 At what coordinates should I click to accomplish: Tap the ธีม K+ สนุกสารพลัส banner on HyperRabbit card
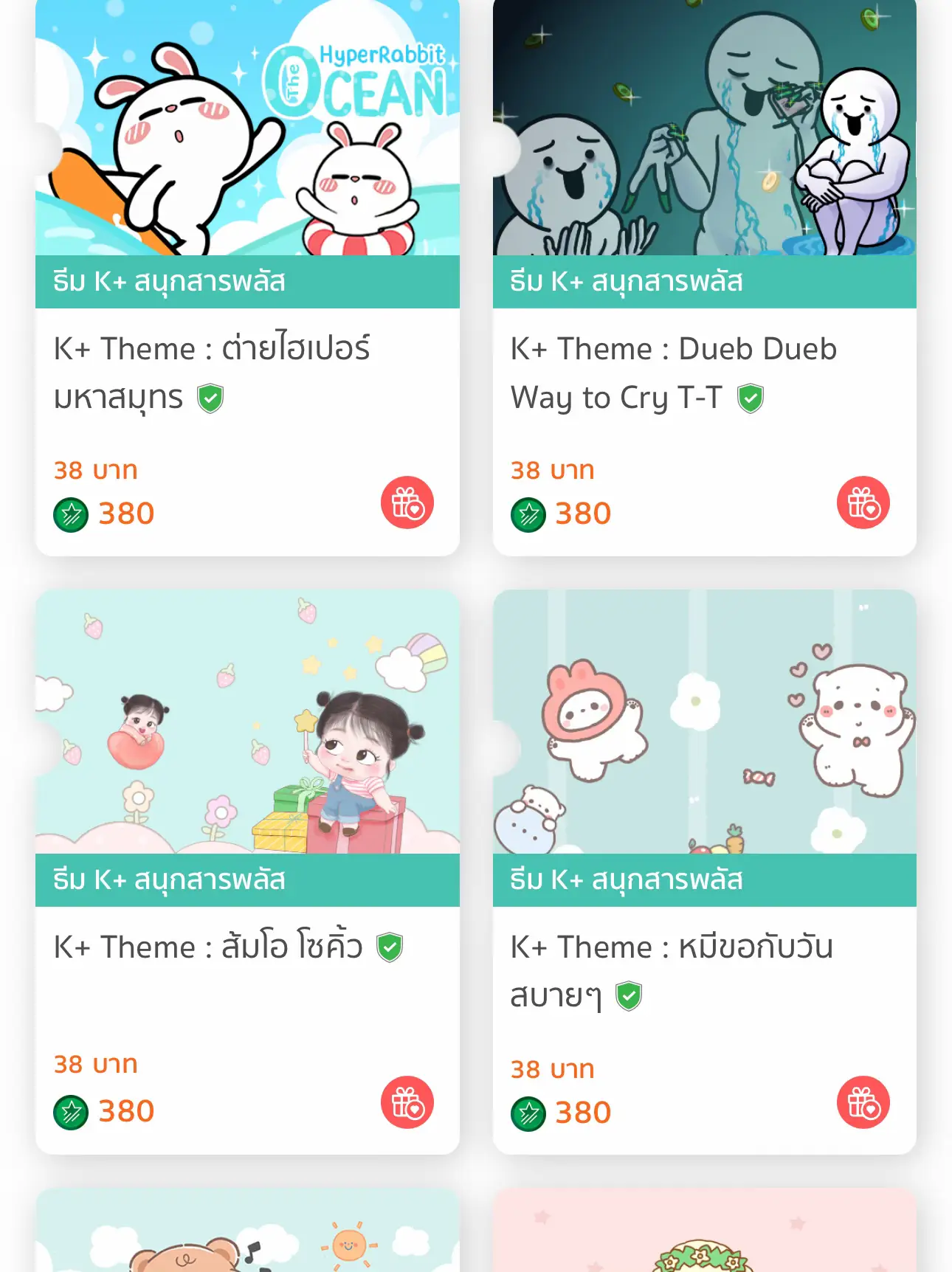[x=247, y=281]
